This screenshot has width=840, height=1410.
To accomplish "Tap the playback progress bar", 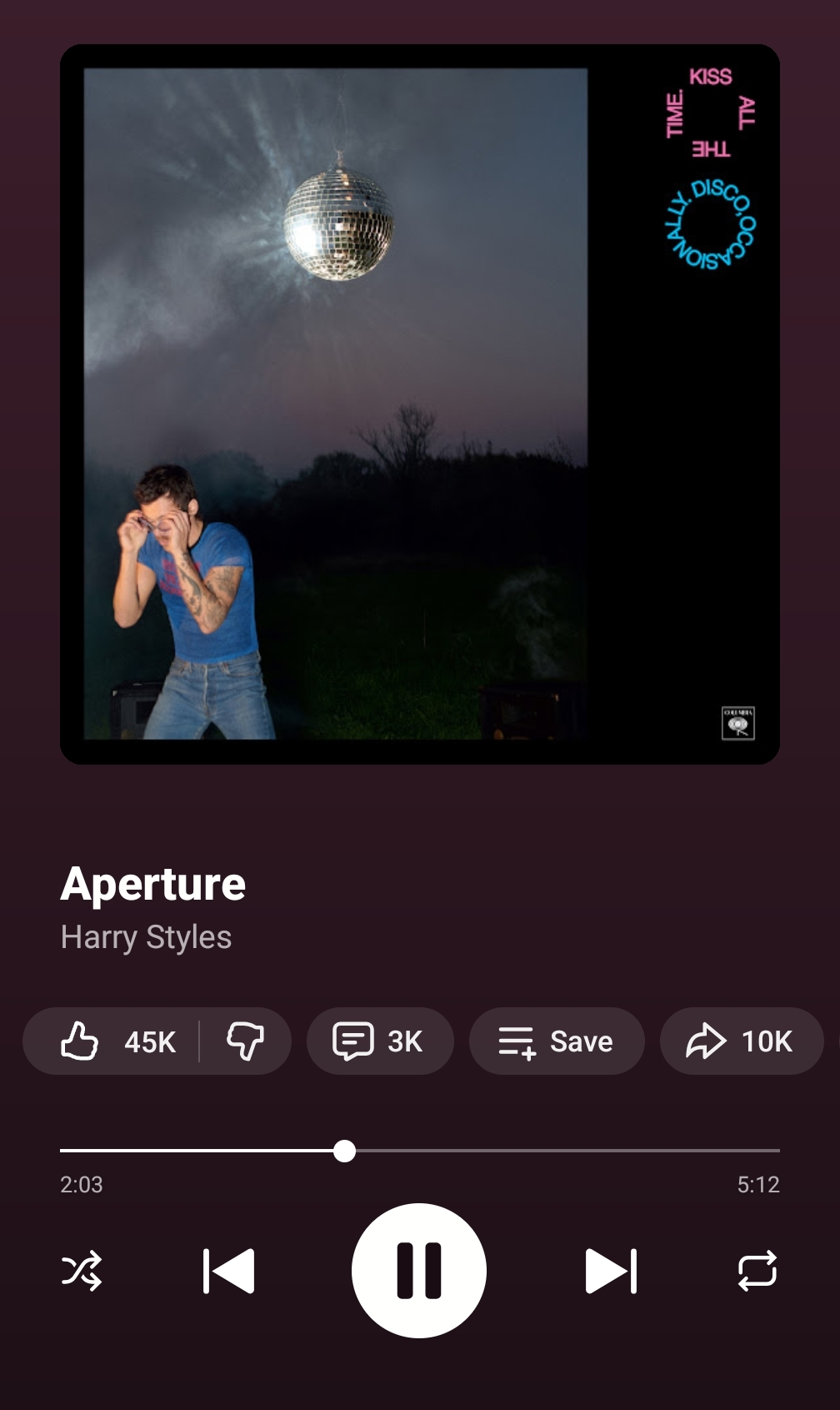I will (x=500, y=1151).
